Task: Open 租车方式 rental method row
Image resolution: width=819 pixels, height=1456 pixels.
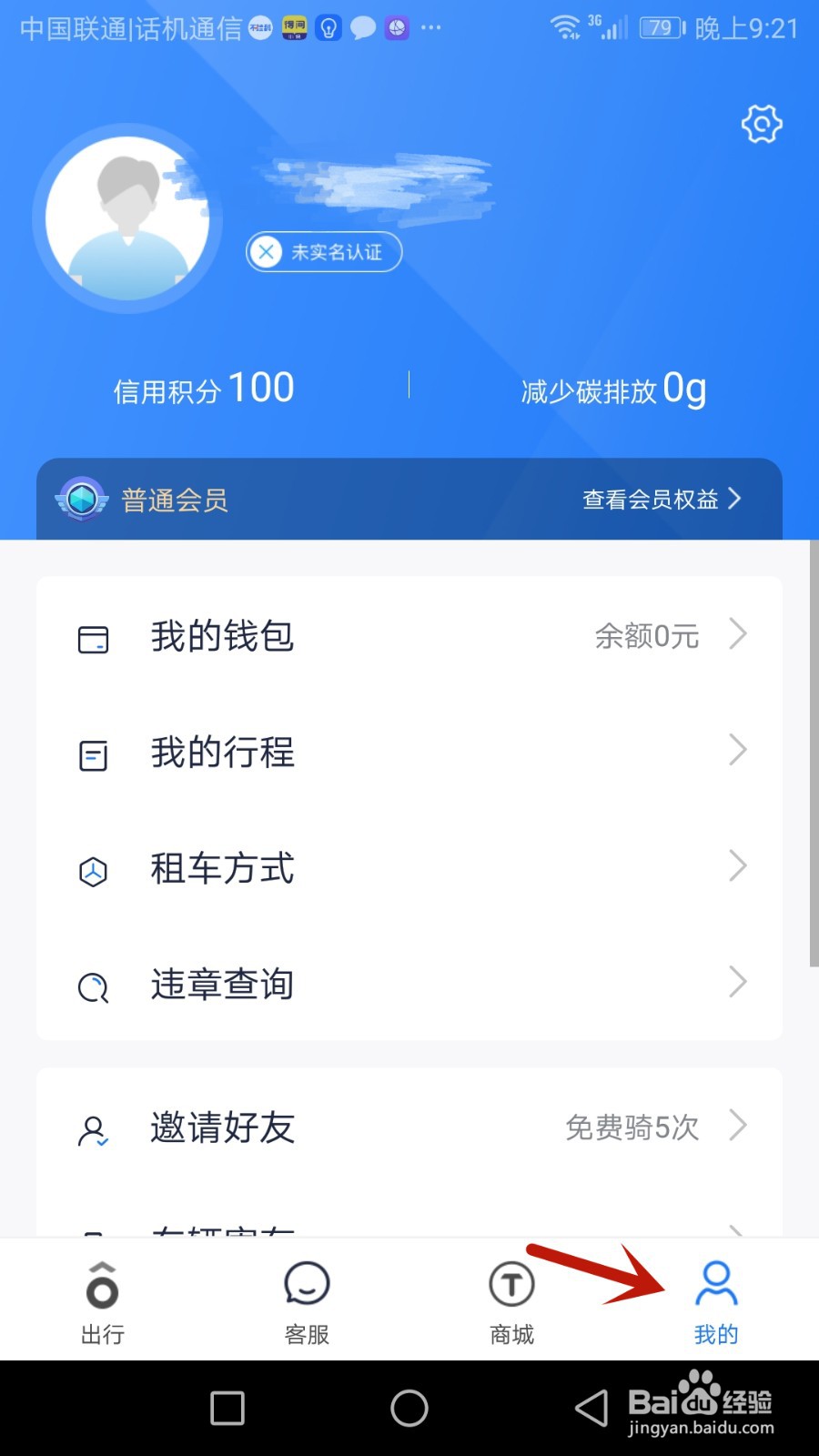Action: 409,868
